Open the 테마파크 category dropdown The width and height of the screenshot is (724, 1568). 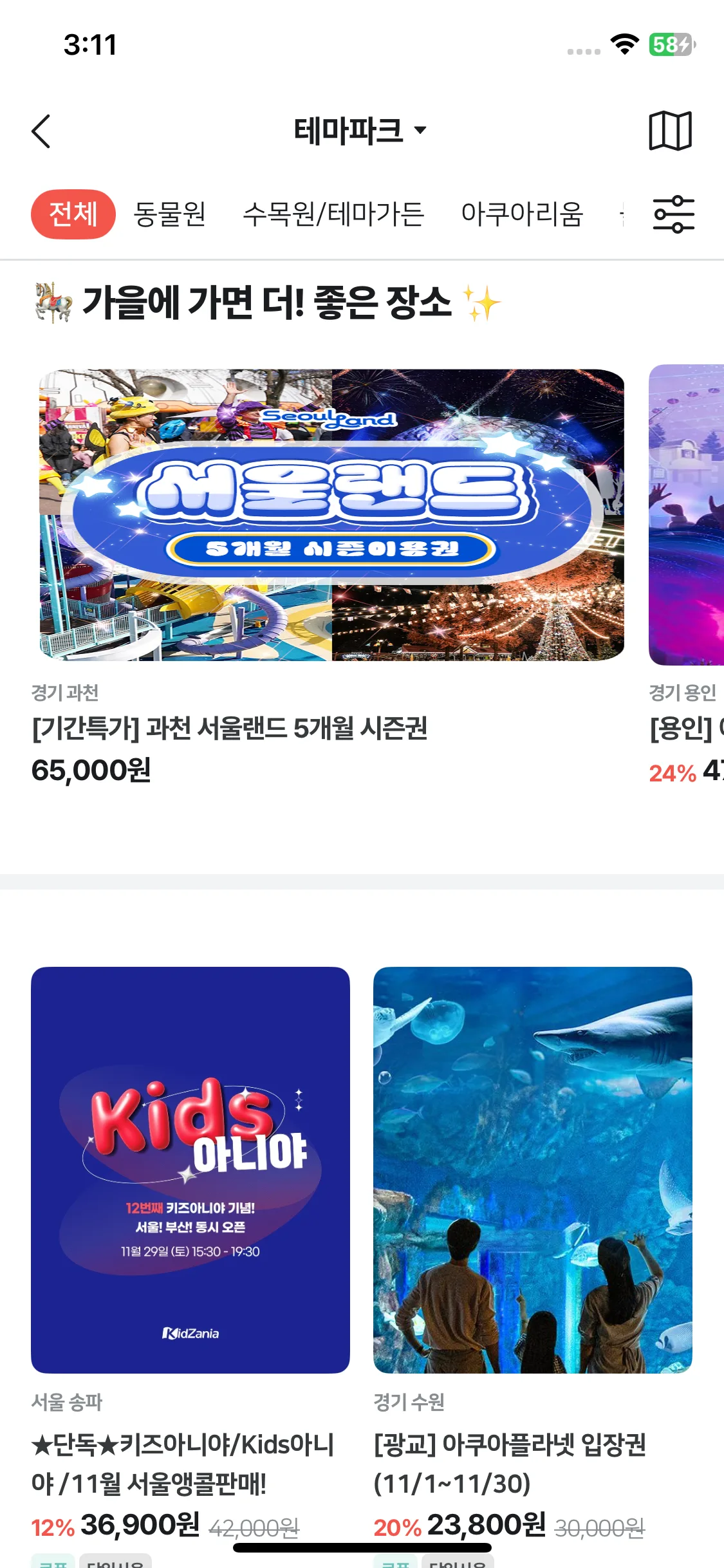pyautogui.click(x=360, y=131)
